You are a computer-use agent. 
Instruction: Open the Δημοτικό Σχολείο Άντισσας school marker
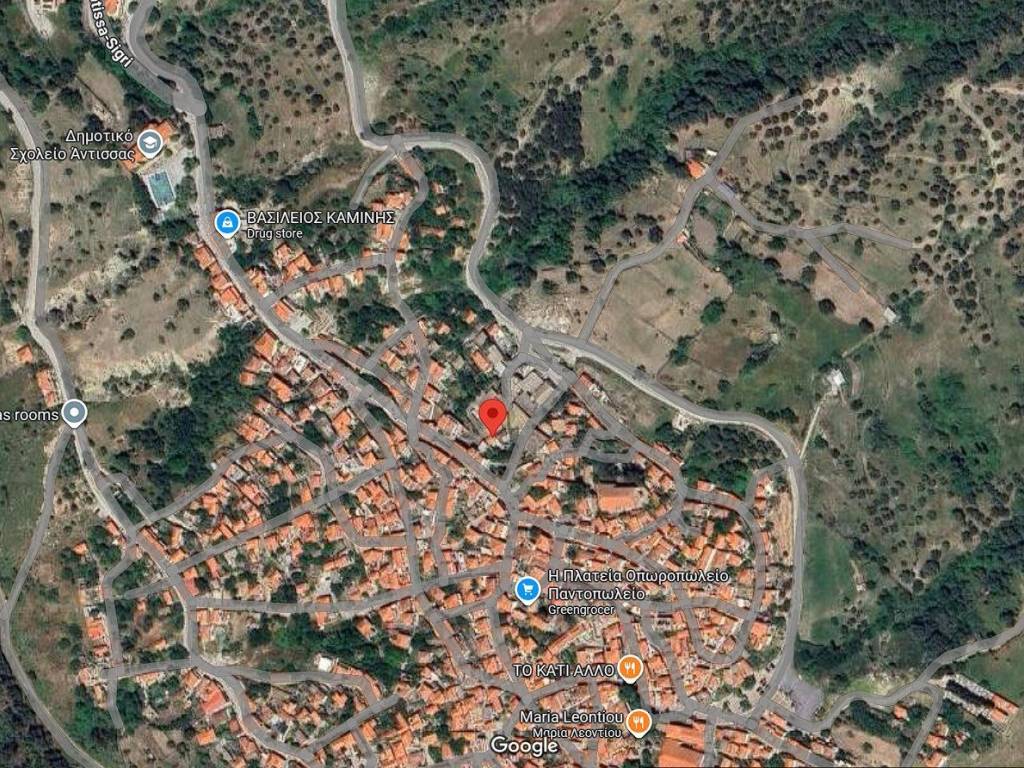click(150, 144)
